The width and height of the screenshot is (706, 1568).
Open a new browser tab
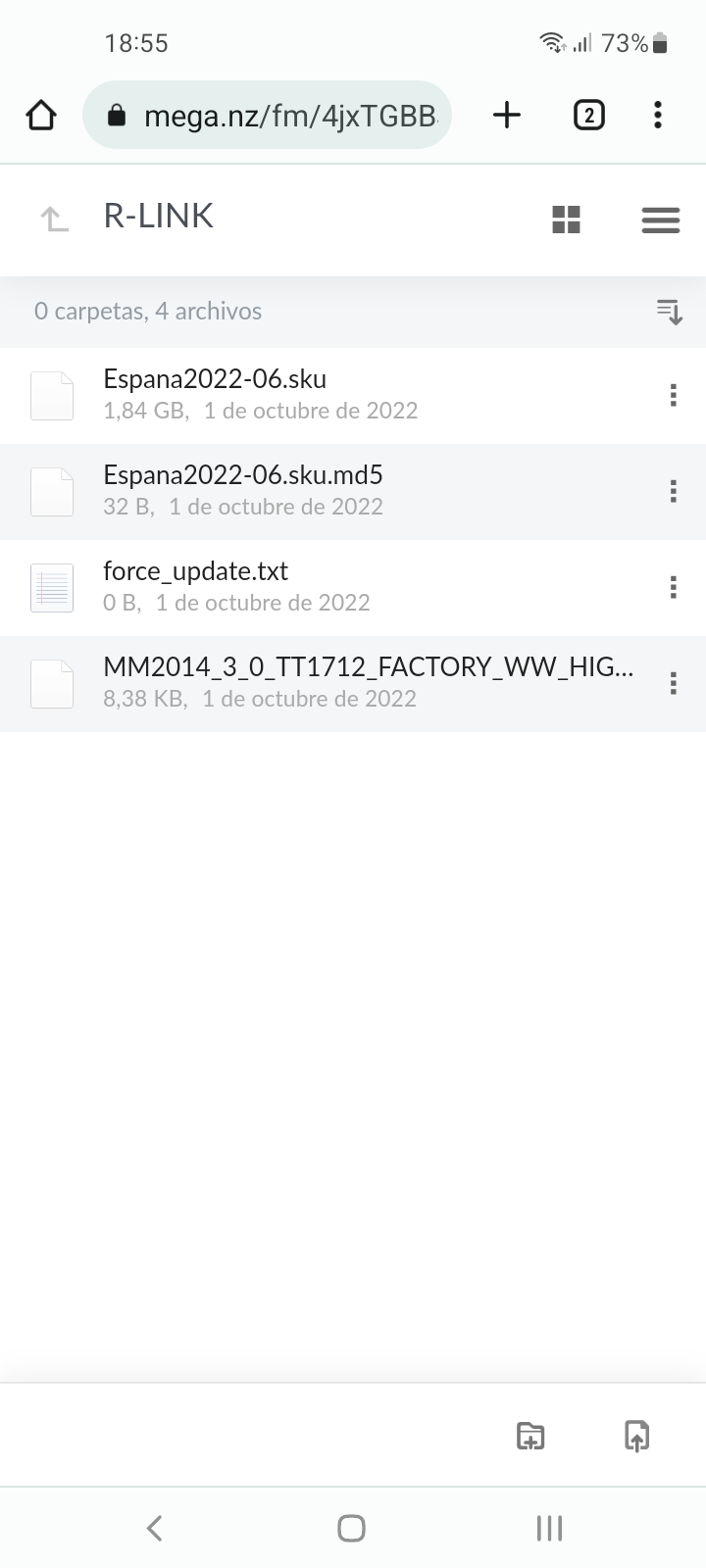[507, 116]
